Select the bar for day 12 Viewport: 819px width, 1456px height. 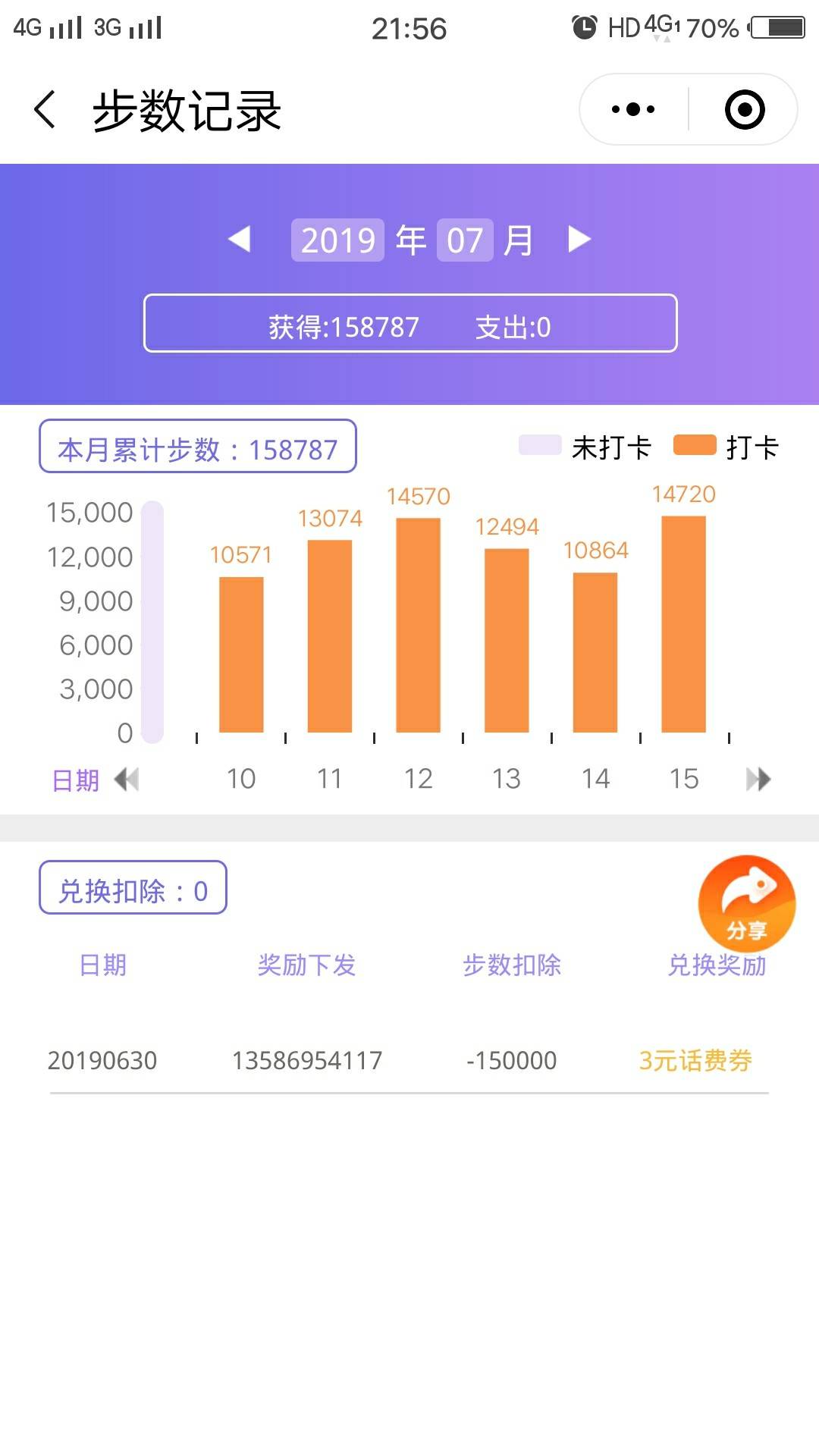coord(418,625)
